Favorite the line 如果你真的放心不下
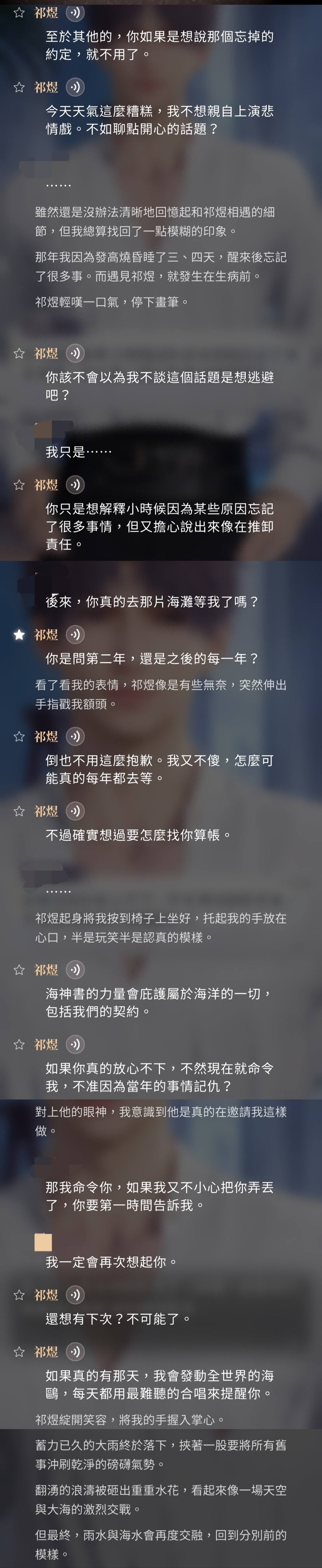322x1568 pixels. tap(19, 1045)
